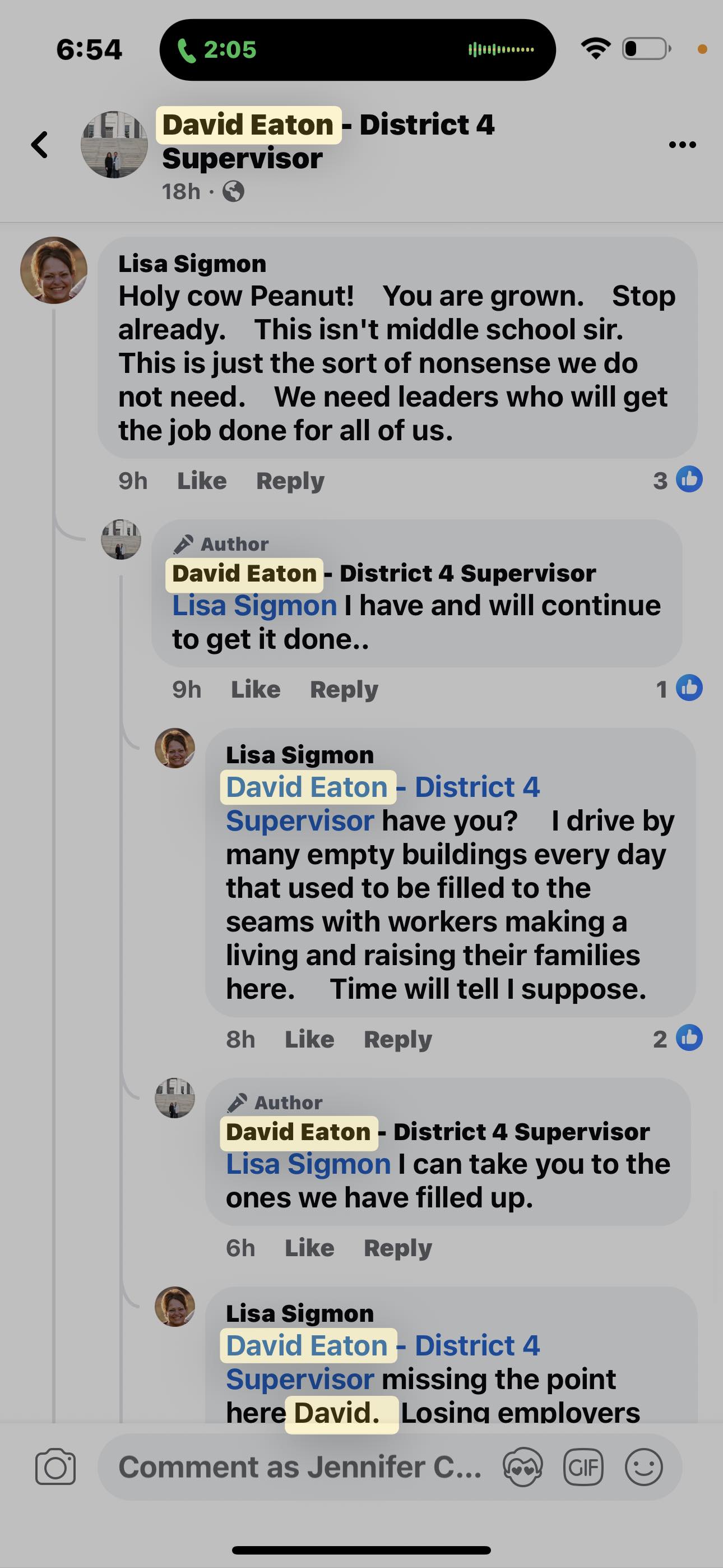
Task: Return to the ongoing call pill
Action: tap(357, 49)
